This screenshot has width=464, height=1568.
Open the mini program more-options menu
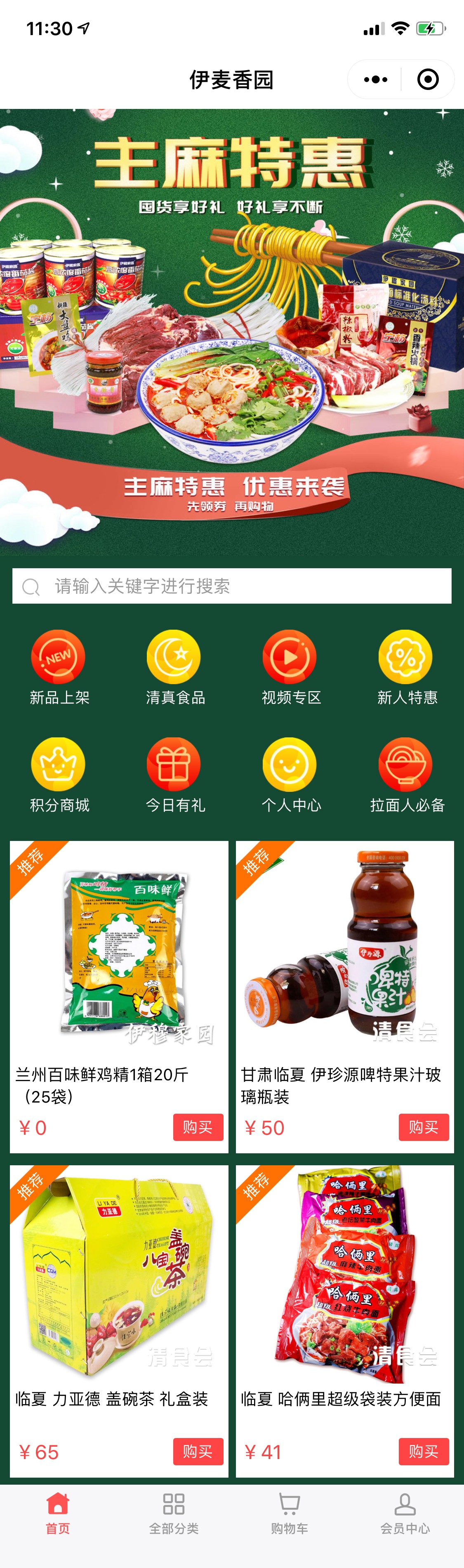[x=375, y=80]
